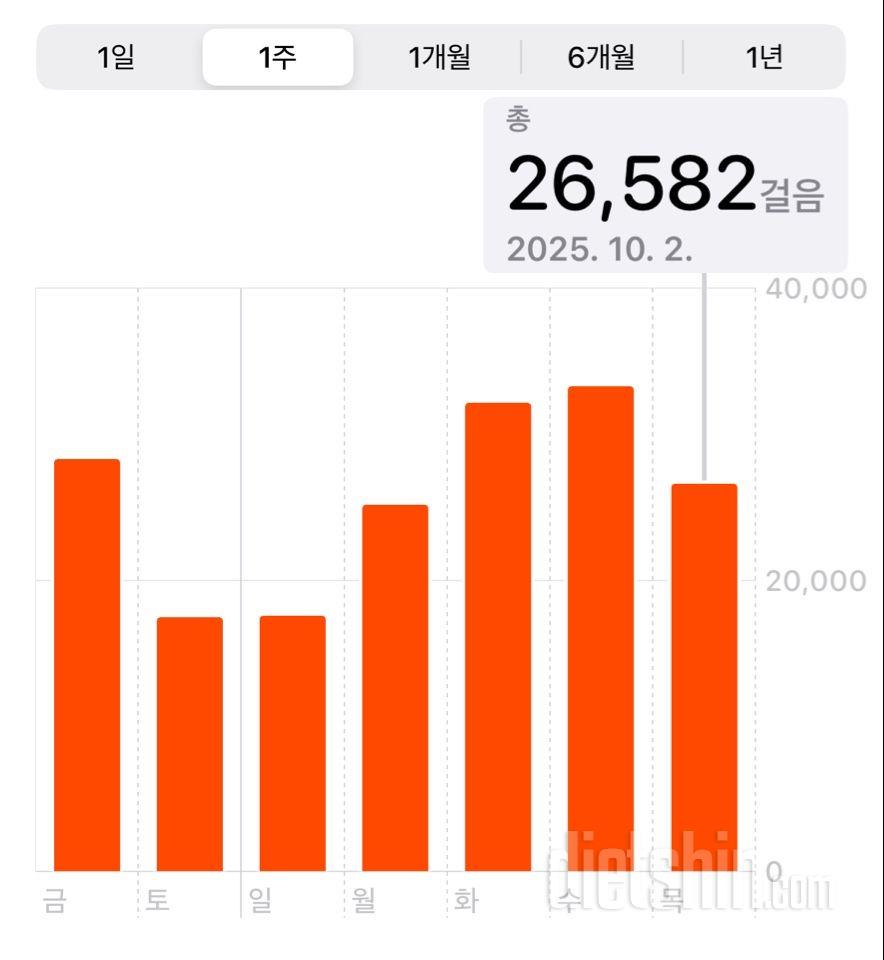Select the 1주 segment

pos(277,58)
